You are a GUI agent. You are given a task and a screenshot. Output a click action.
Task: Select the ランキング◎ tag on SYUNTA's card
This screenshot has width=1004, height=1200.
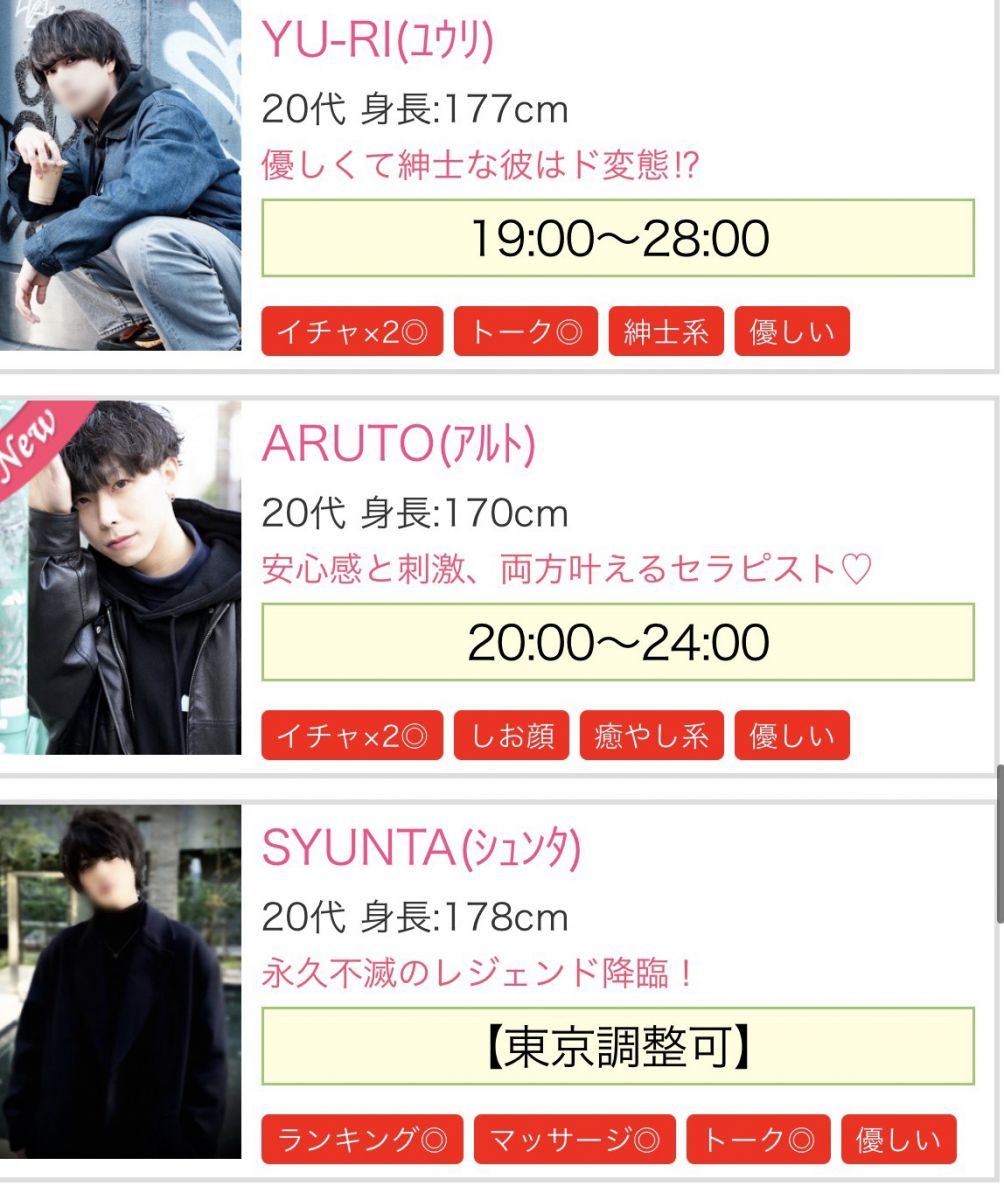(362, 1140)
